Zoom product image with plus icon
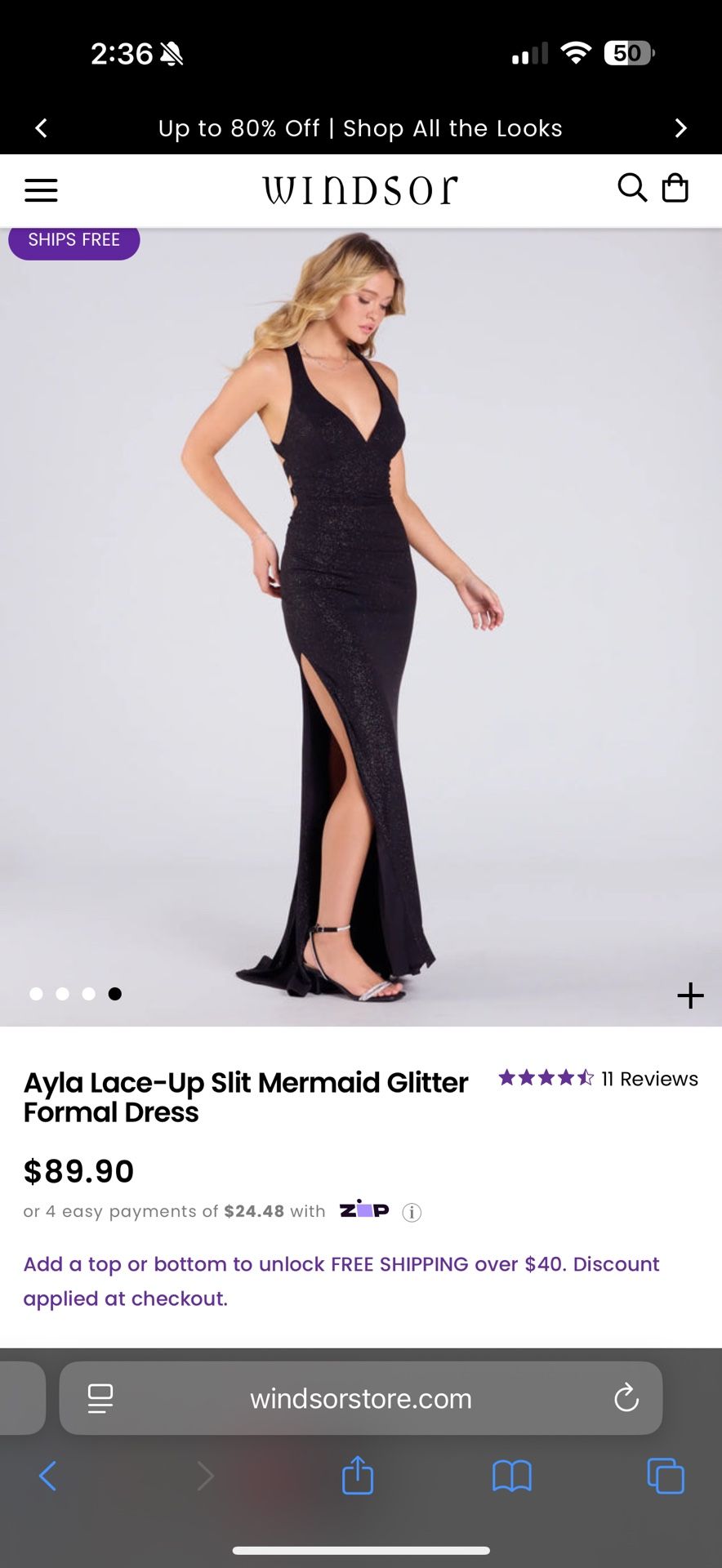The image size is (722, 1568). [690, 995]
